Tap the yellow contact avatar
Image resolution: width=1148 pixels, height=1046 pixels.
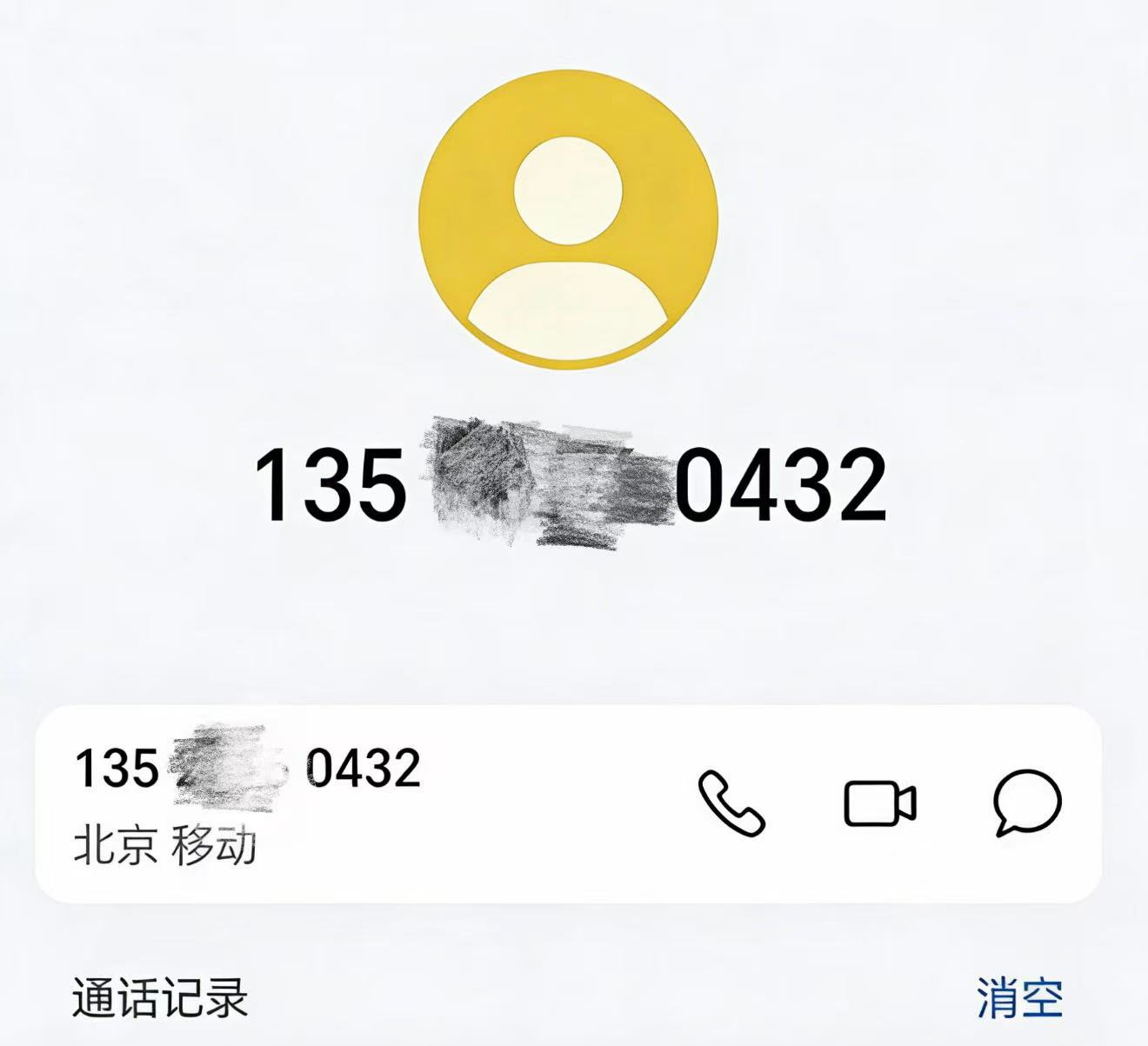click(568, 220)
